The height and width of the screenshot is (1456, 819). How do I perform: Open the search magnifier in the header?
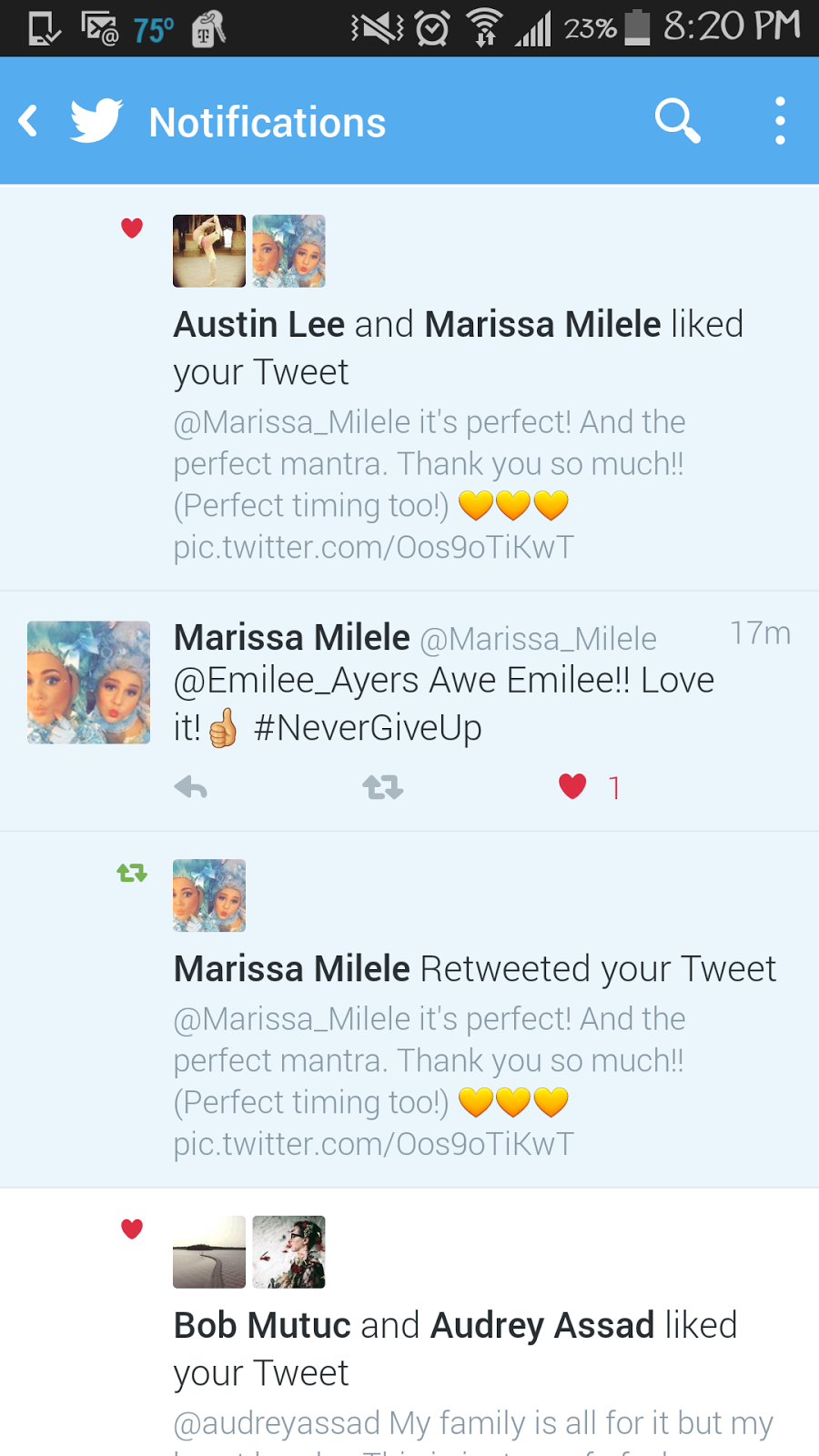coord(677,121)
